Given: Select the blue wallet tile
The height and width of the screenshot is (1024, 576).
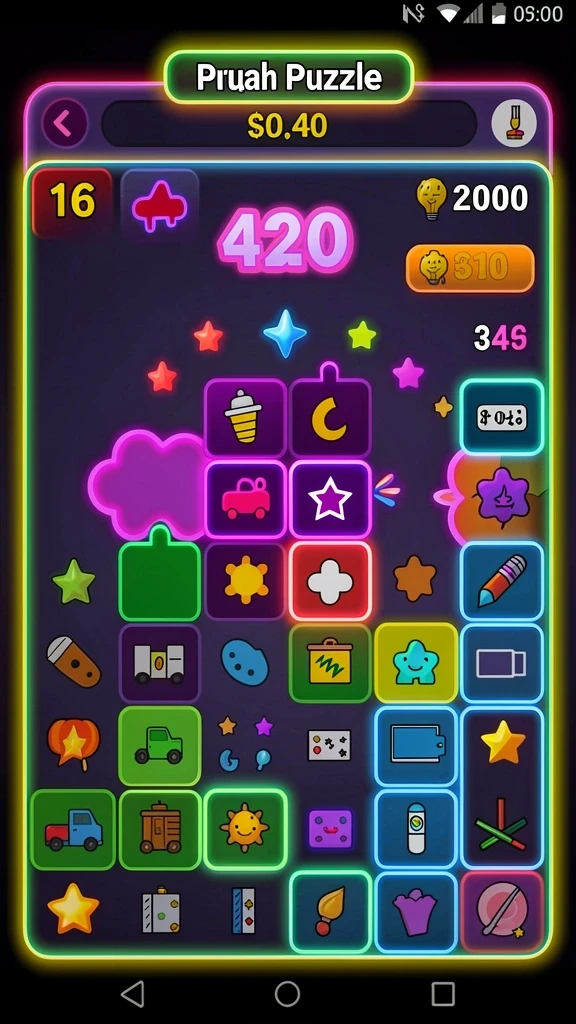Looking at the screenshot, I should pos(416,745).
